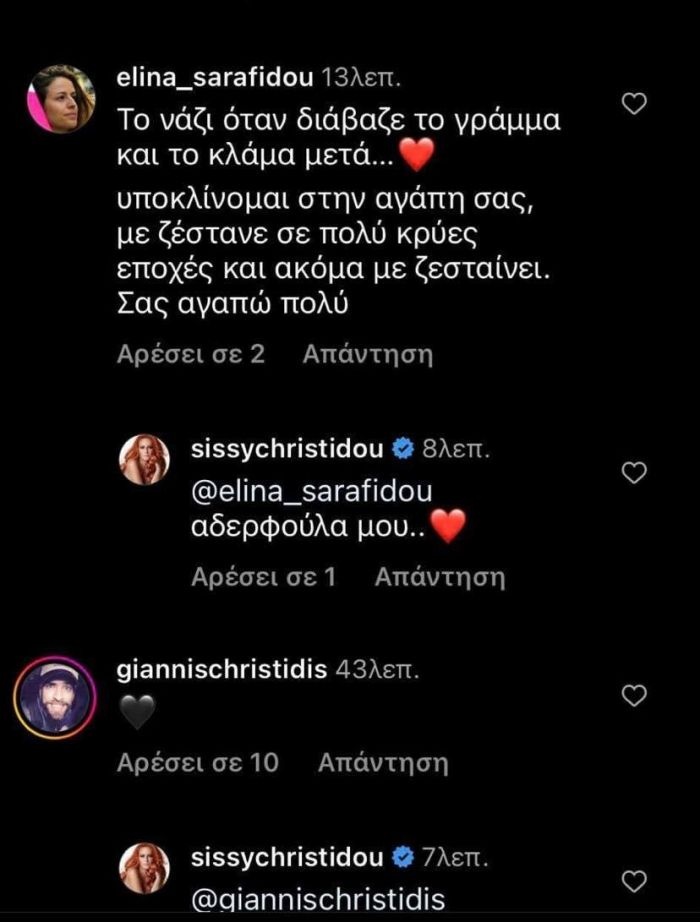View the 2 likes on elina_sarafidou's comment
The width and height of the screenshot is (700, 922).
pos(191,354)
